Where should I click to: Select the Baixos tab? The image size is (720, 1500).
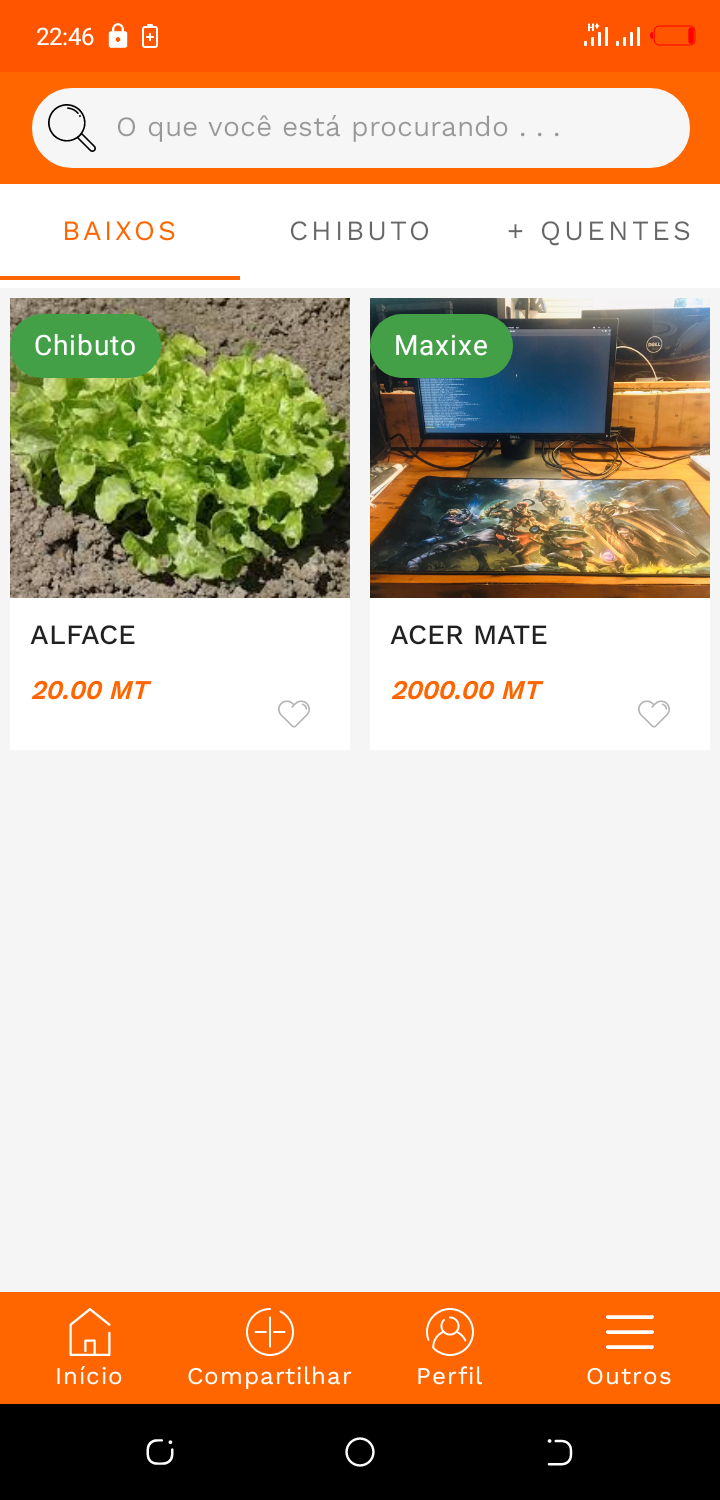[120, 231]
